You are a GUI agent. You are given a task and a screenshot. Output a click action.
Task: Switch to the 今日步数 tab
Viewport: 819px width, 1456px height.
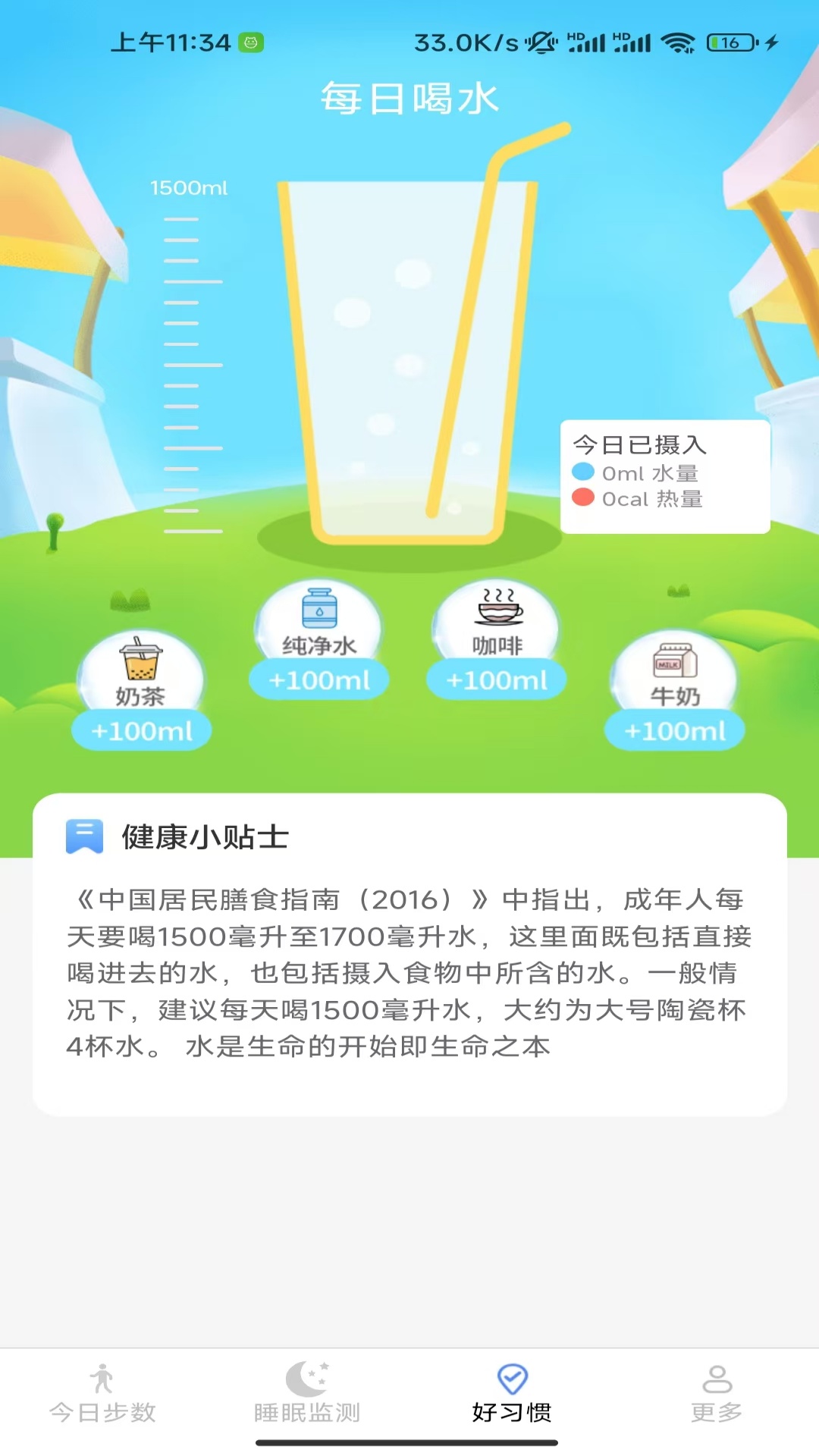[x=102, y=1395]
